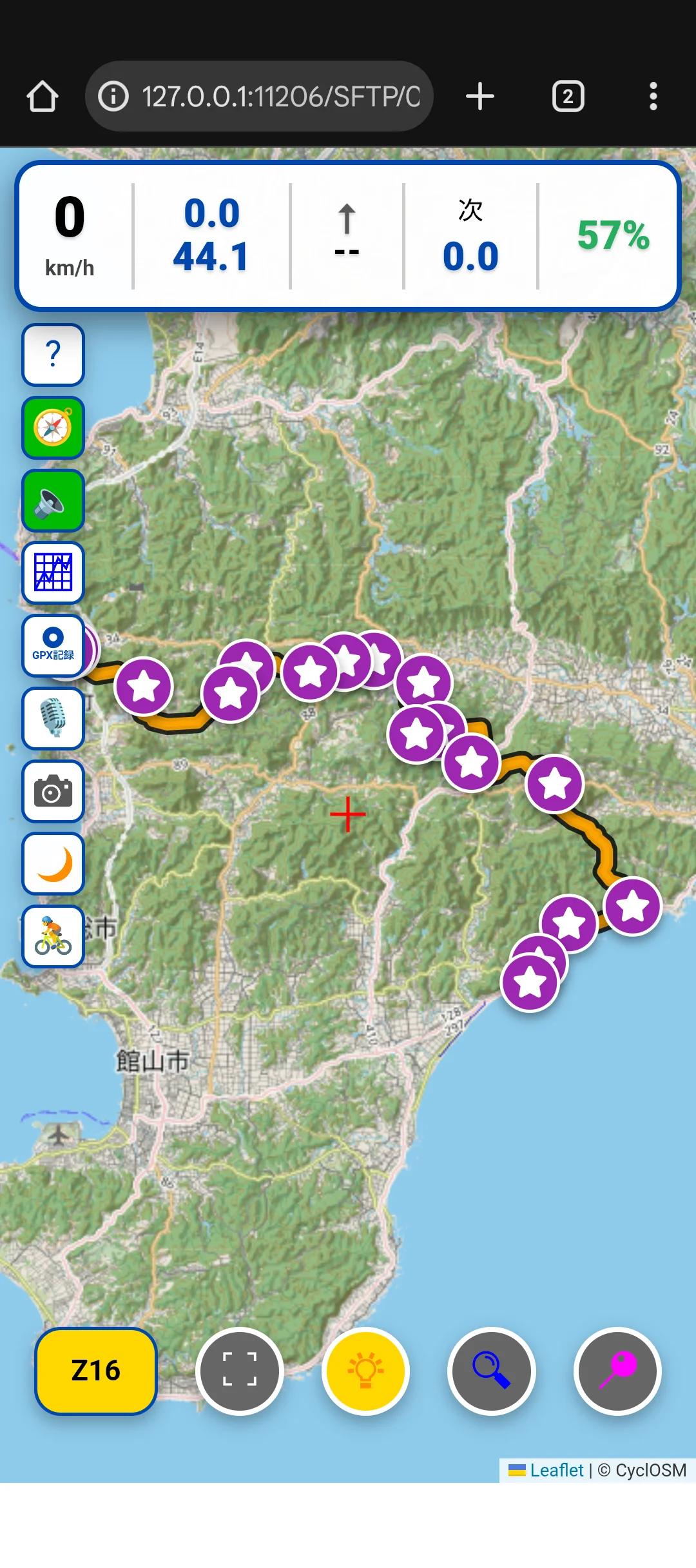This screenshot has width=696, height=1568.
Task: Open the camera button
Action: click(53, 791)
